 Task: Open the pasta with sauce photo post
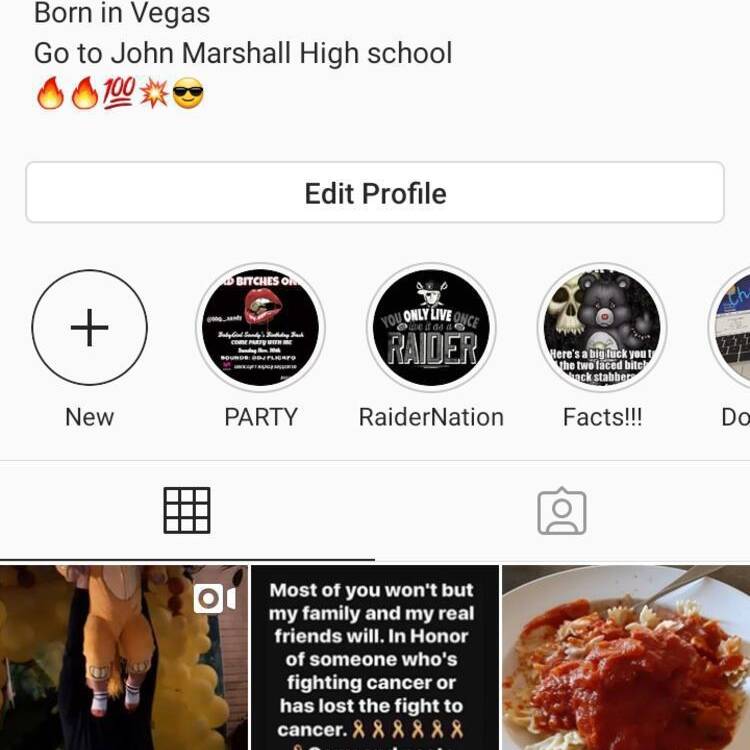pos(626,657)
